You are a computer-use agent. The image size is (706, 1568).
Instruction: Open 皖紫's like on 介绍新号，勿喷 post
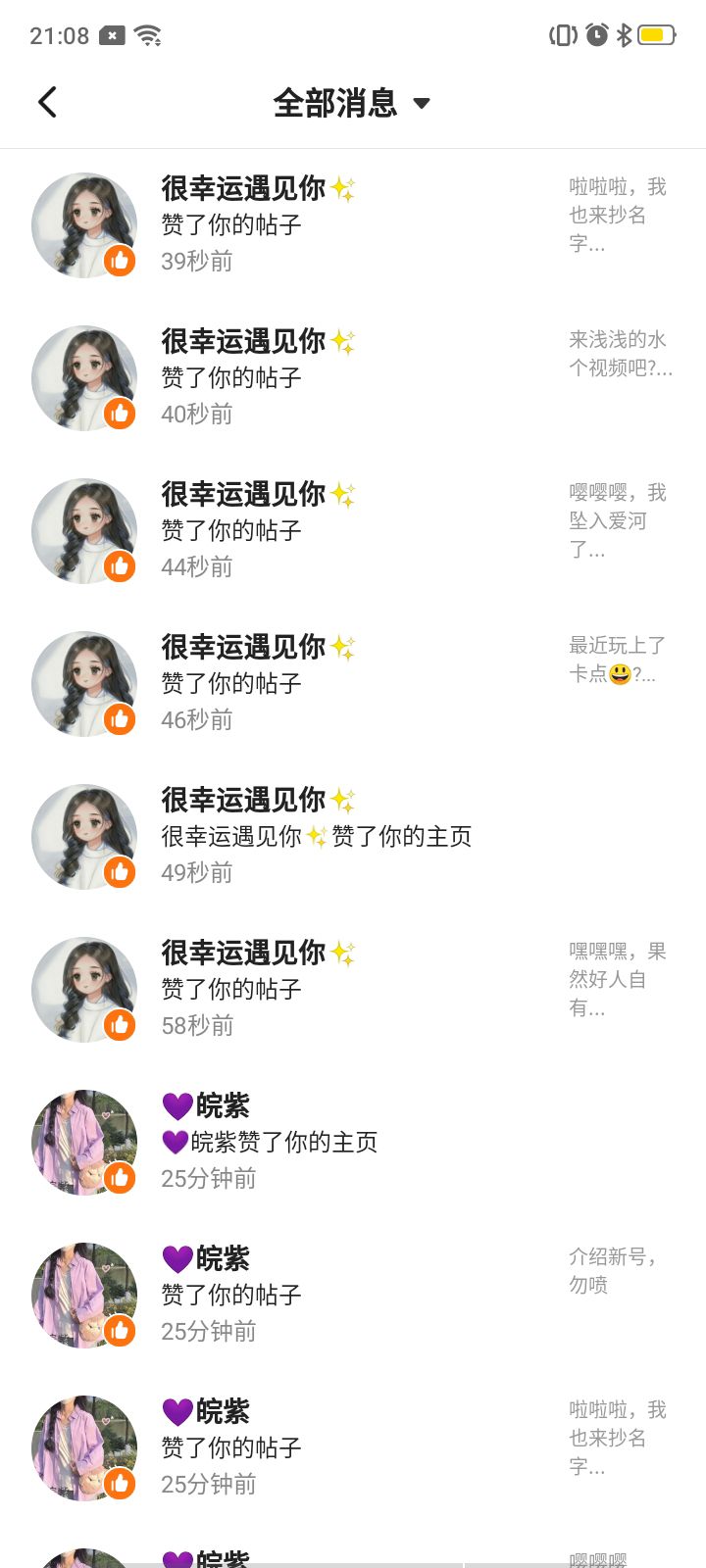point(353,1295)
